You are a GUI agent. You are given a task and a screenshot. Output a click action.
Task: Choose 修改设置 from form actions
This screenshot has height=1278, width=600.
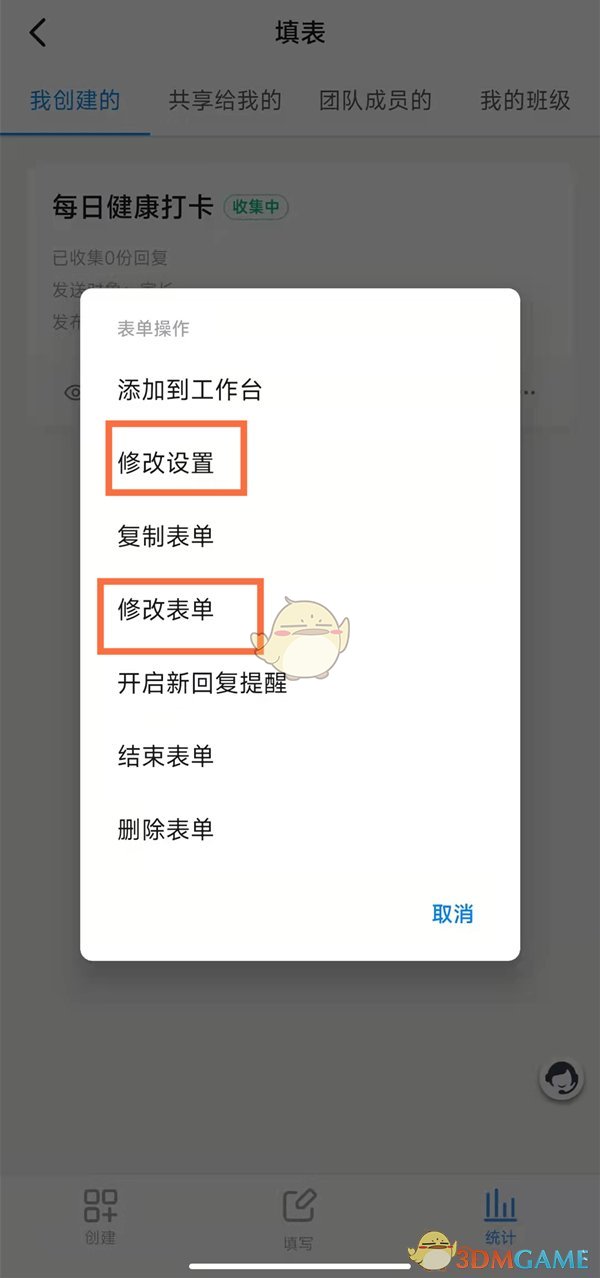tap(166, 463)
